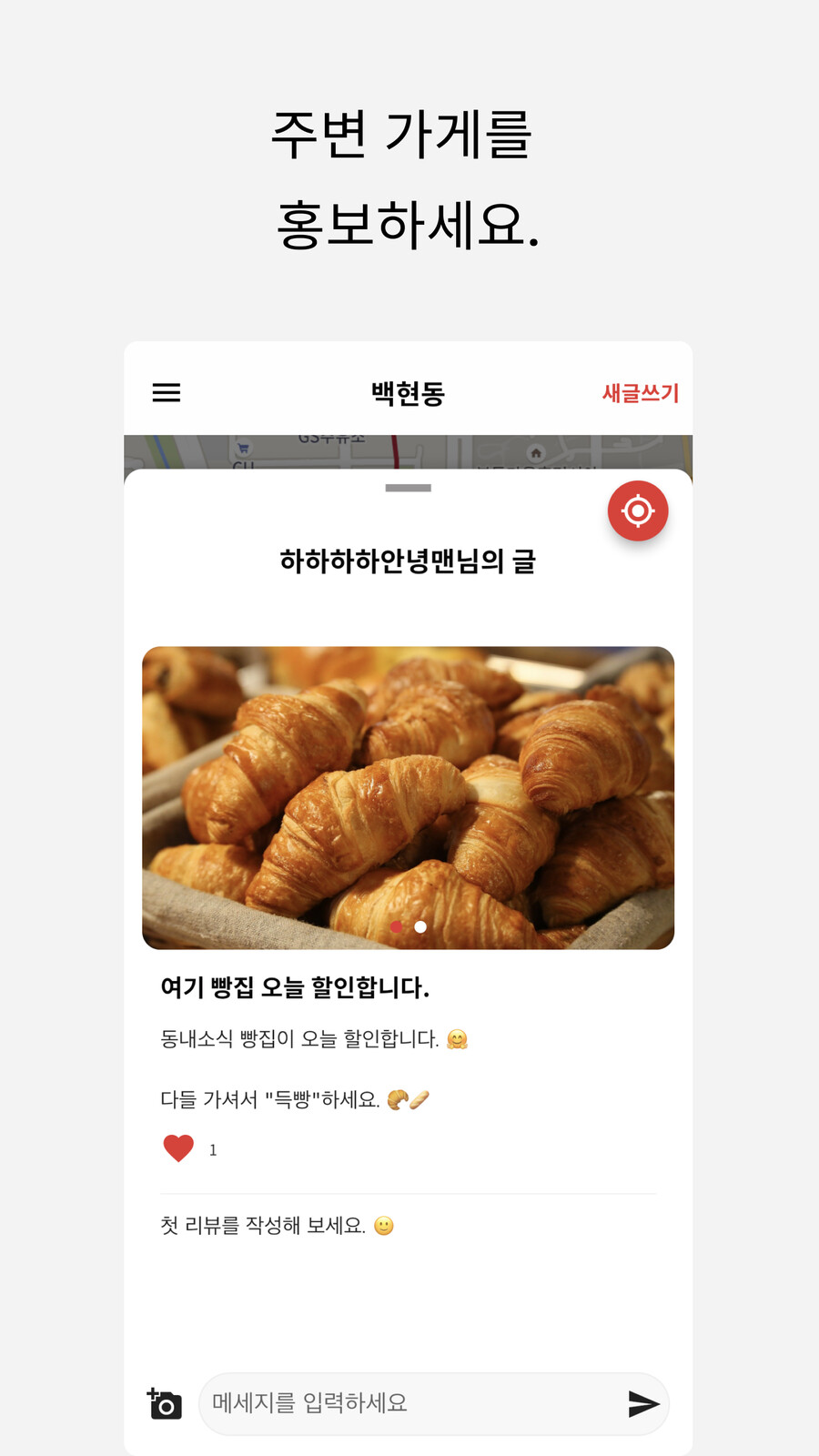Send the message with the arrow icon

click(x=644, y=1403)
